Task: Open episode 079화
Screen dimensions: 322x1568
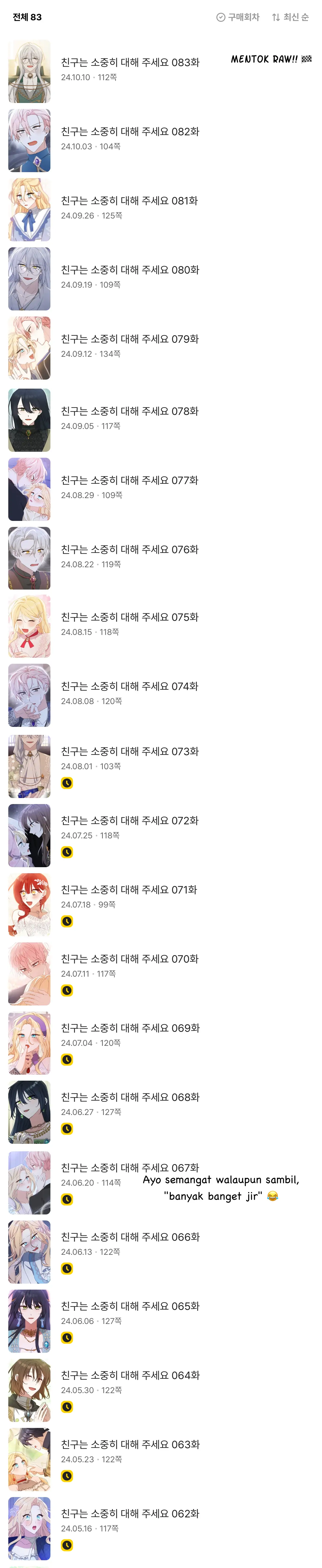Action: click(130, 339)
